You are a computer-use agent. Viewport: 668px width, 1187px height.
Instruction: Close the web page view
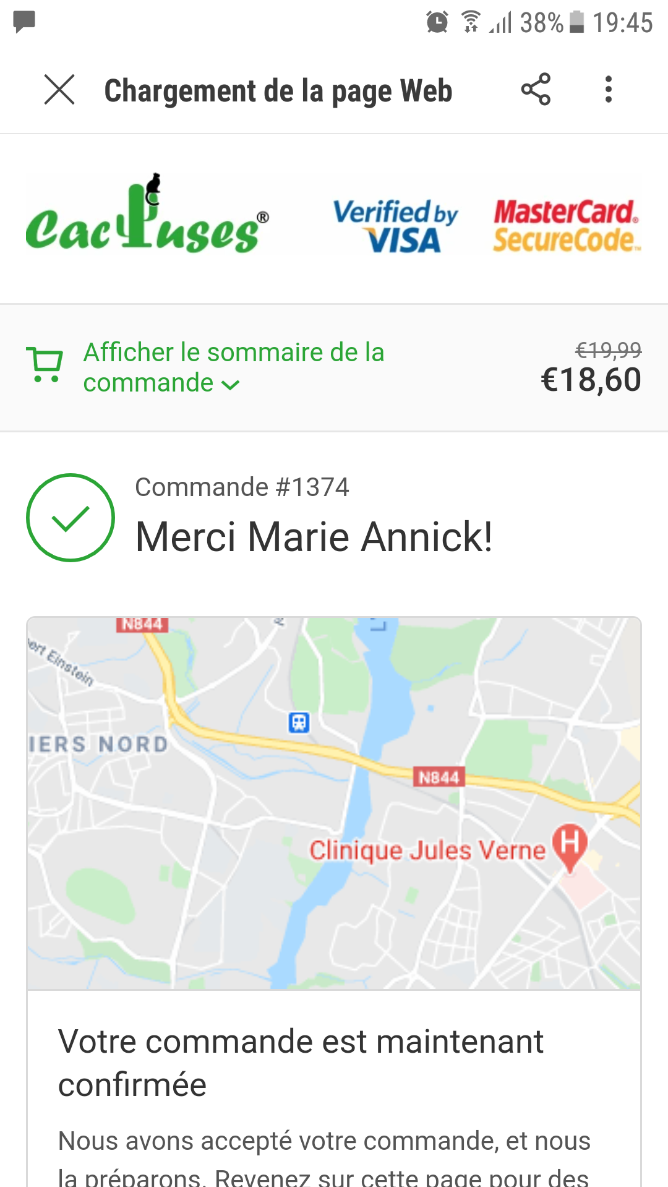(x=59, y=90)
